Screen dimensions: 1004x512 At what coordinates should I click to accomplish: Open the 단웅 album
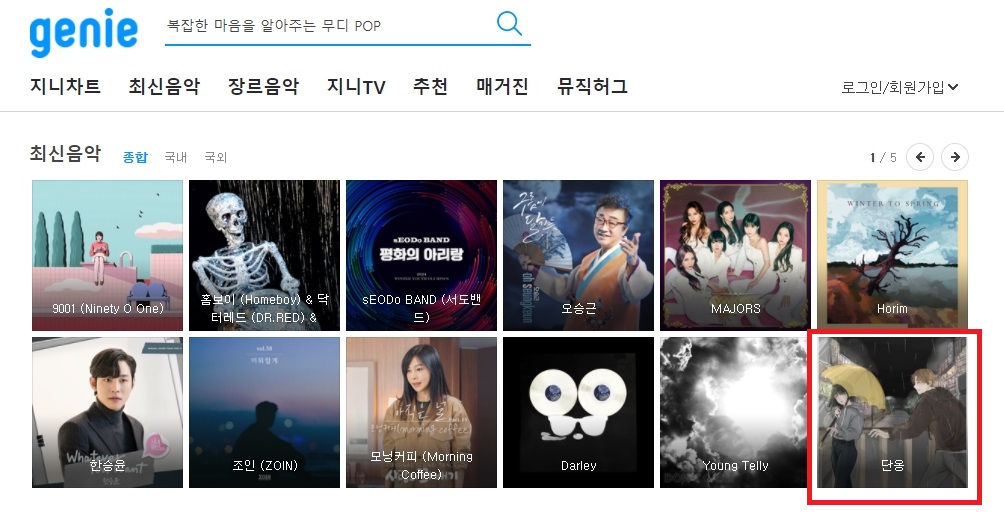pyautogui.click(x=892, y=412)
